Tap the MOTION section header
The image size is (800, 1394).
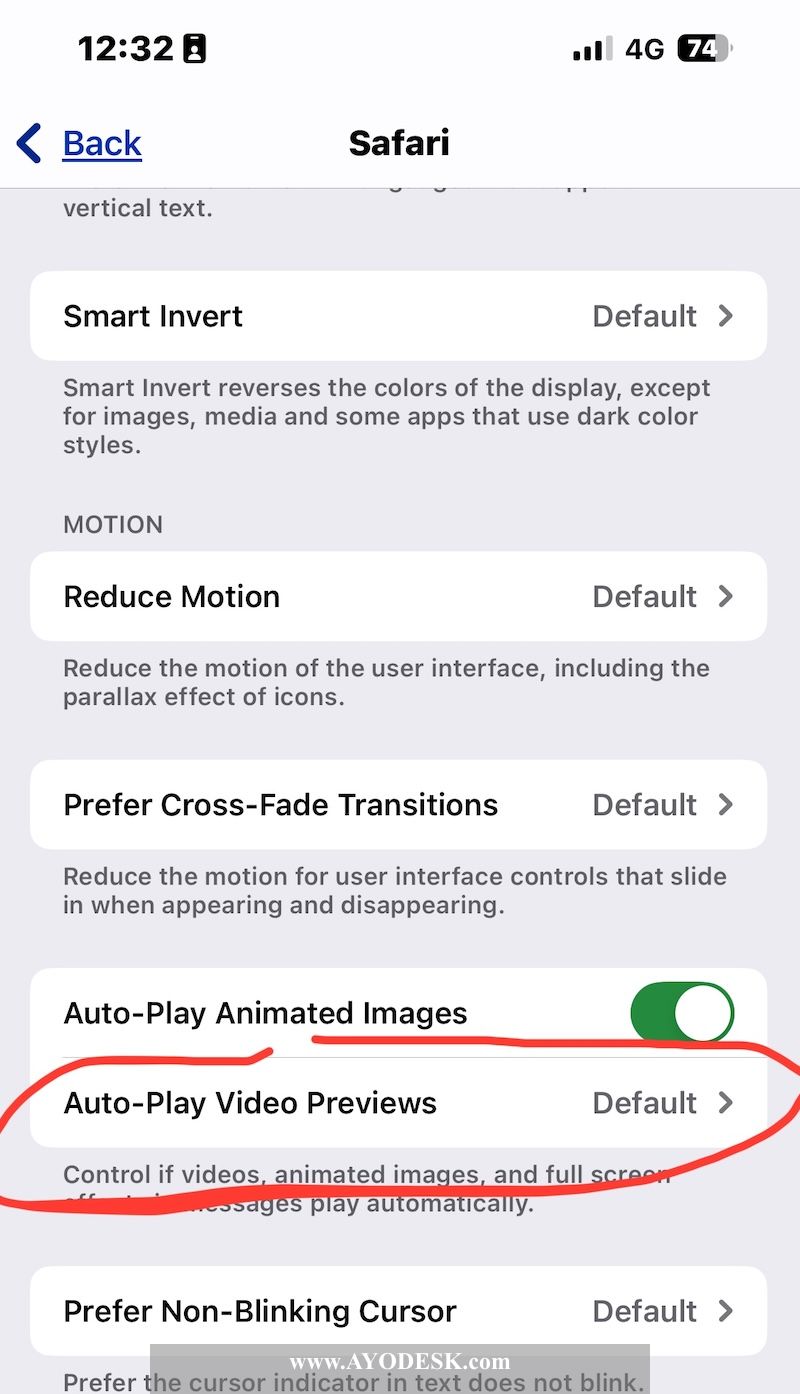[113, 524]
